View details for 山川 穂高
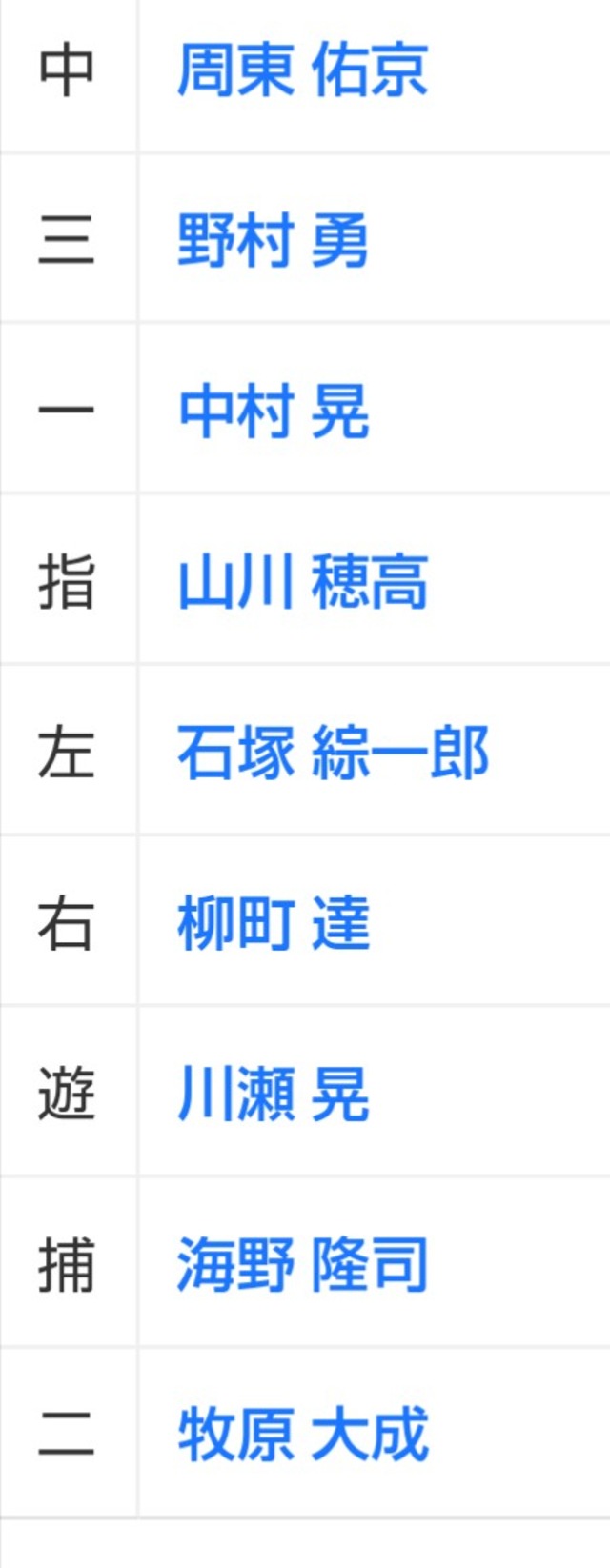610x1568 pixels. (x=302, y=581)
